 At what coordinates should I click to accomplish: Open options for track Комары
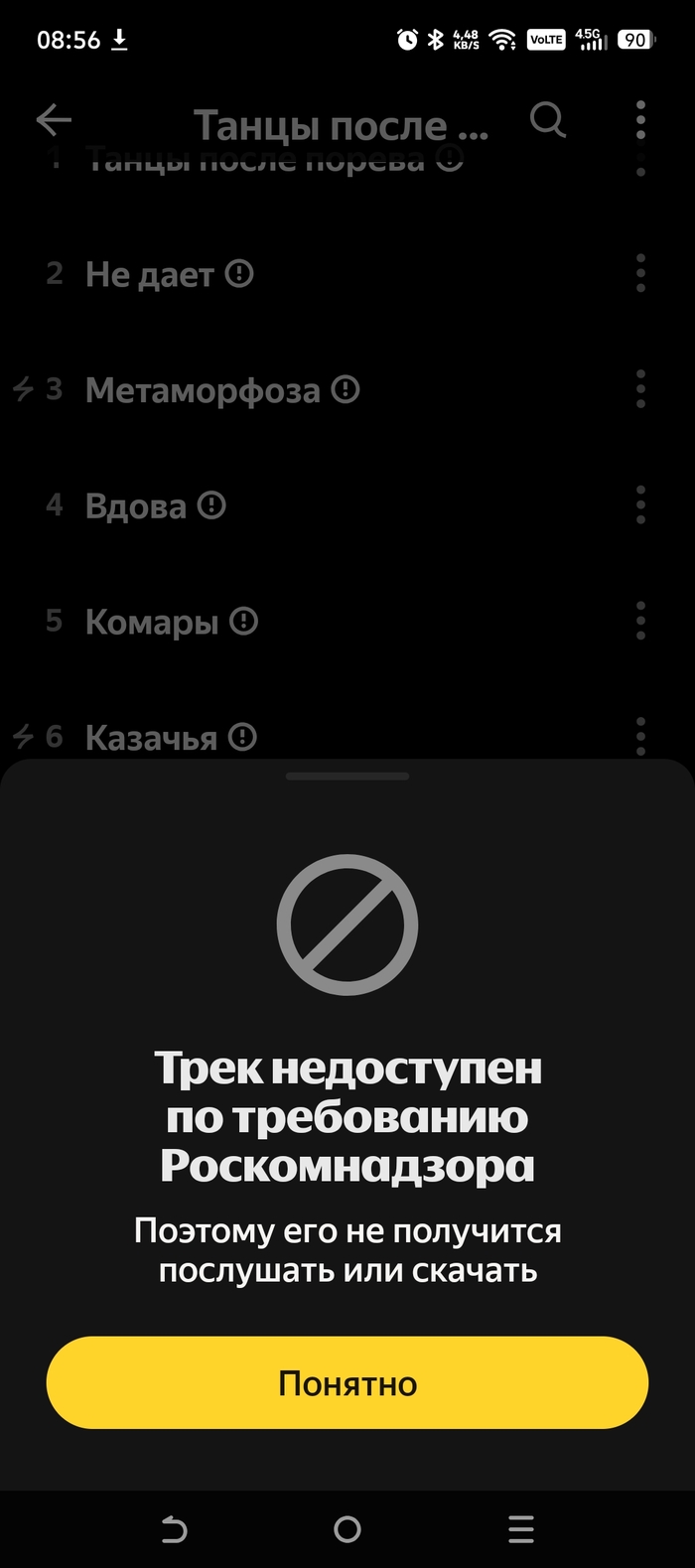tap(640, 623)
